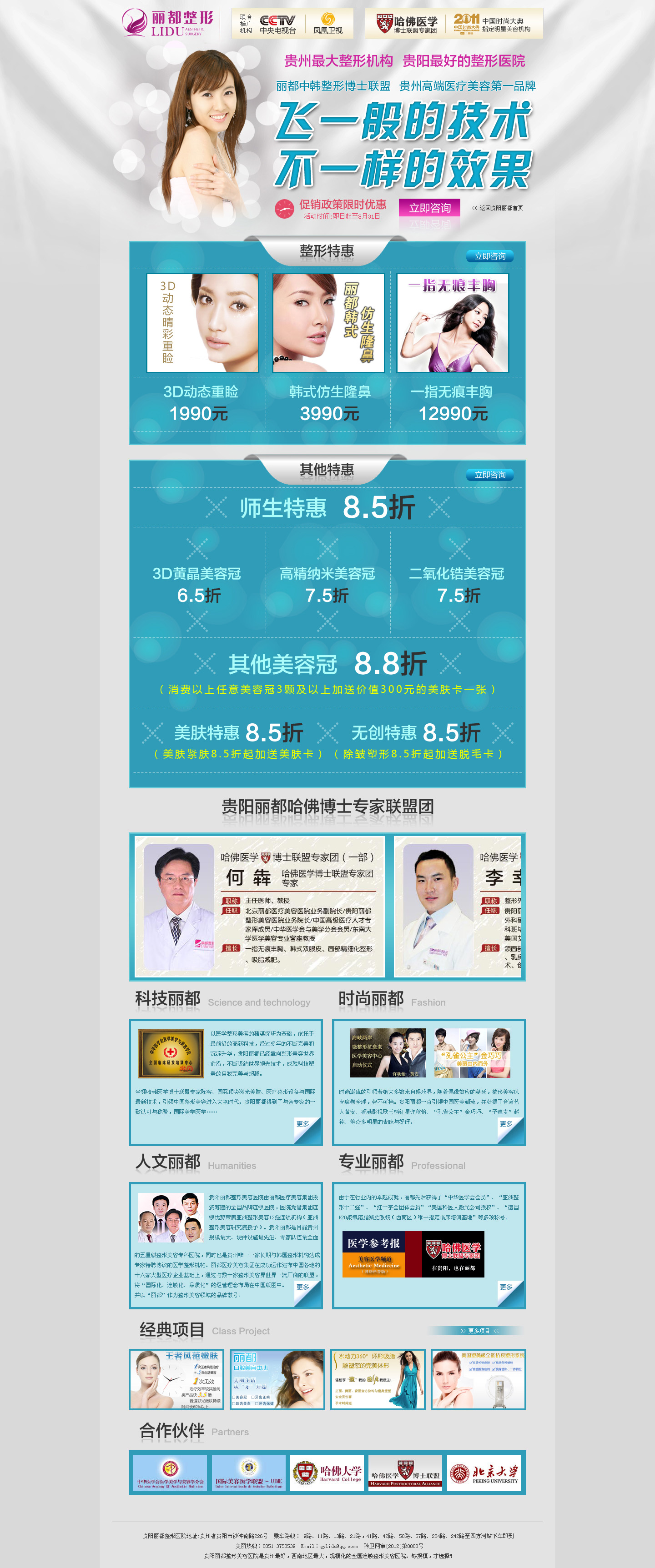Image resolution: width=655 pixels, height=1568 pixels.
Task: Open the 王者风范嫩肤 project tile
Action: (x=175, y=1379)
